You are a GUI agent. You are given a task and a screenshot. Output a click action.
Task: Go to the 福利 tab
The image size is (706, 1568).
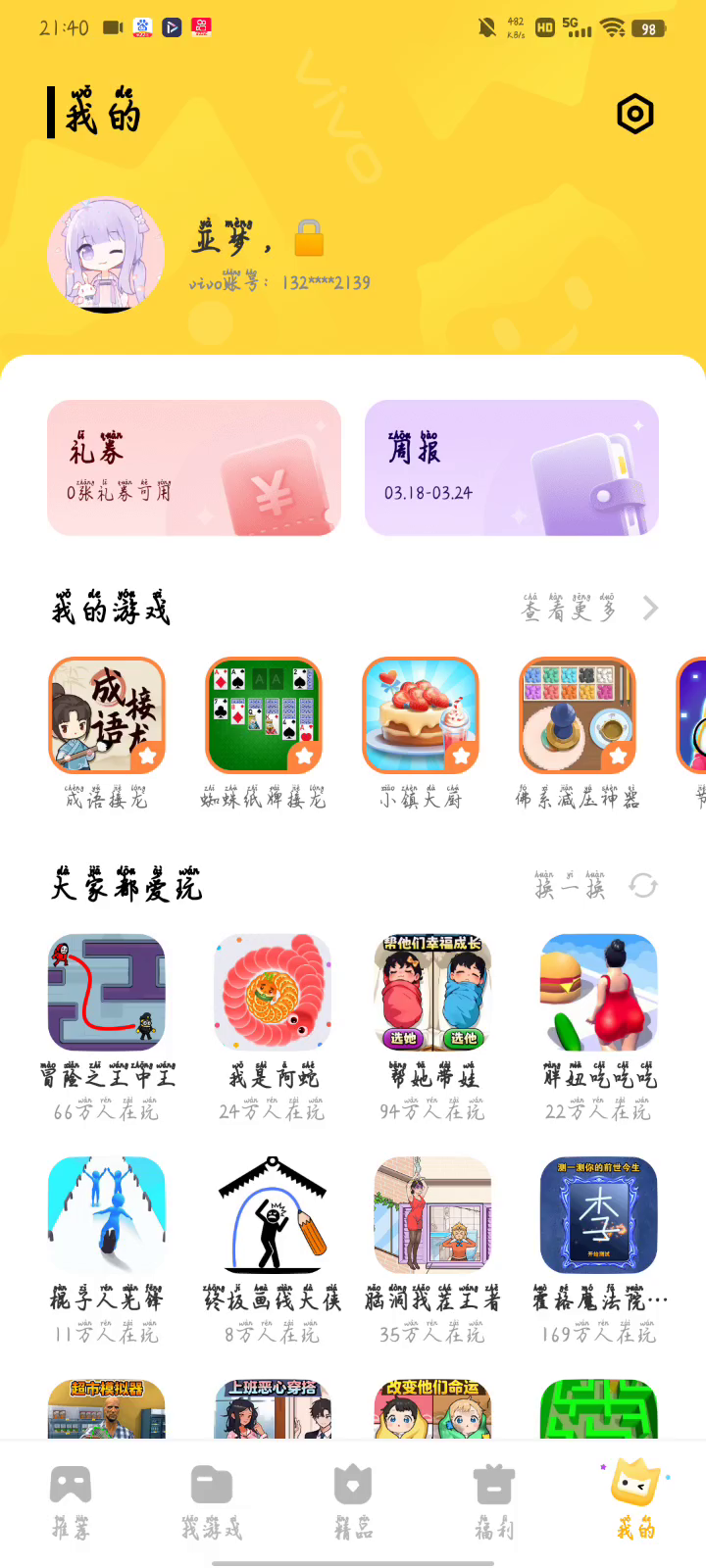tap(494, 1501)
